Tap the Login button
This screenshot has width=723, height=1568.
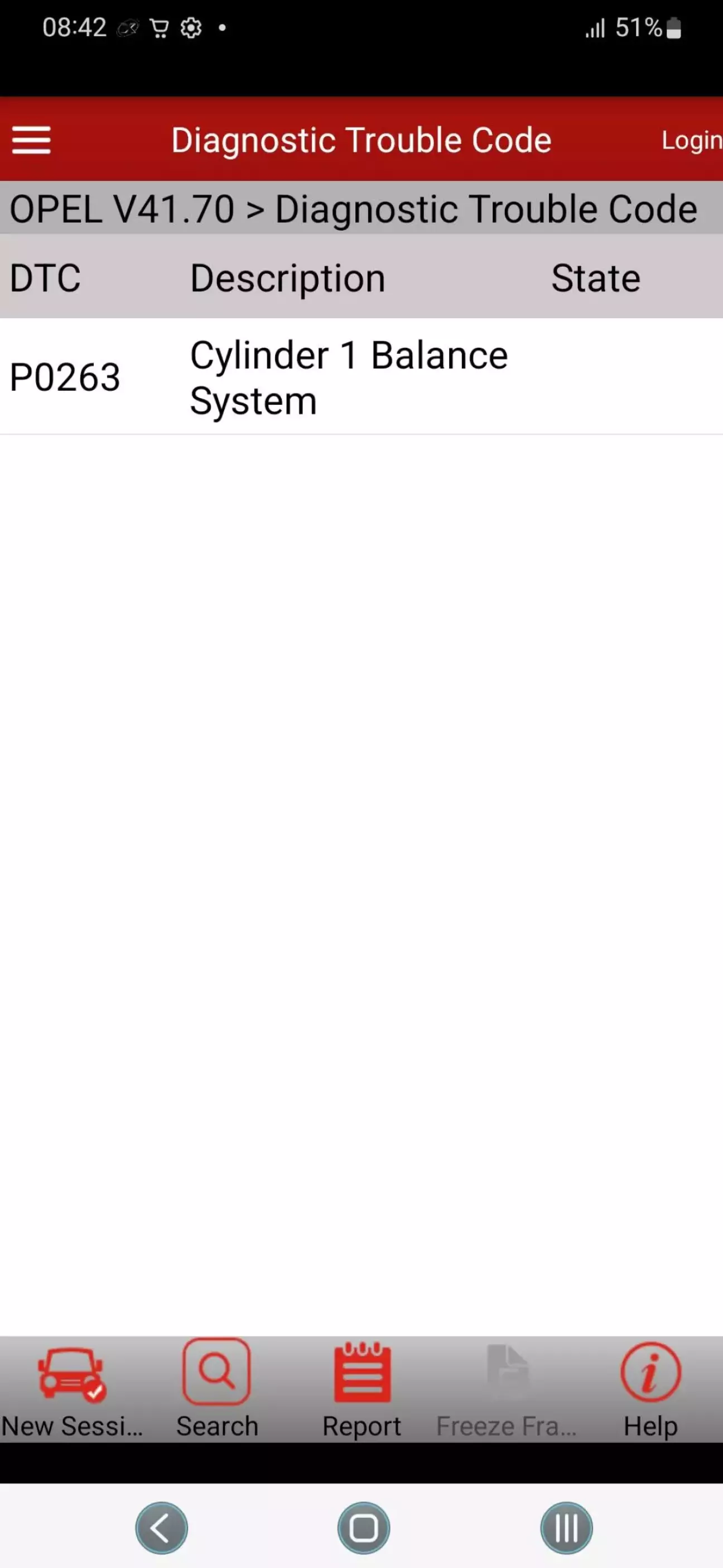pos(691,141)
